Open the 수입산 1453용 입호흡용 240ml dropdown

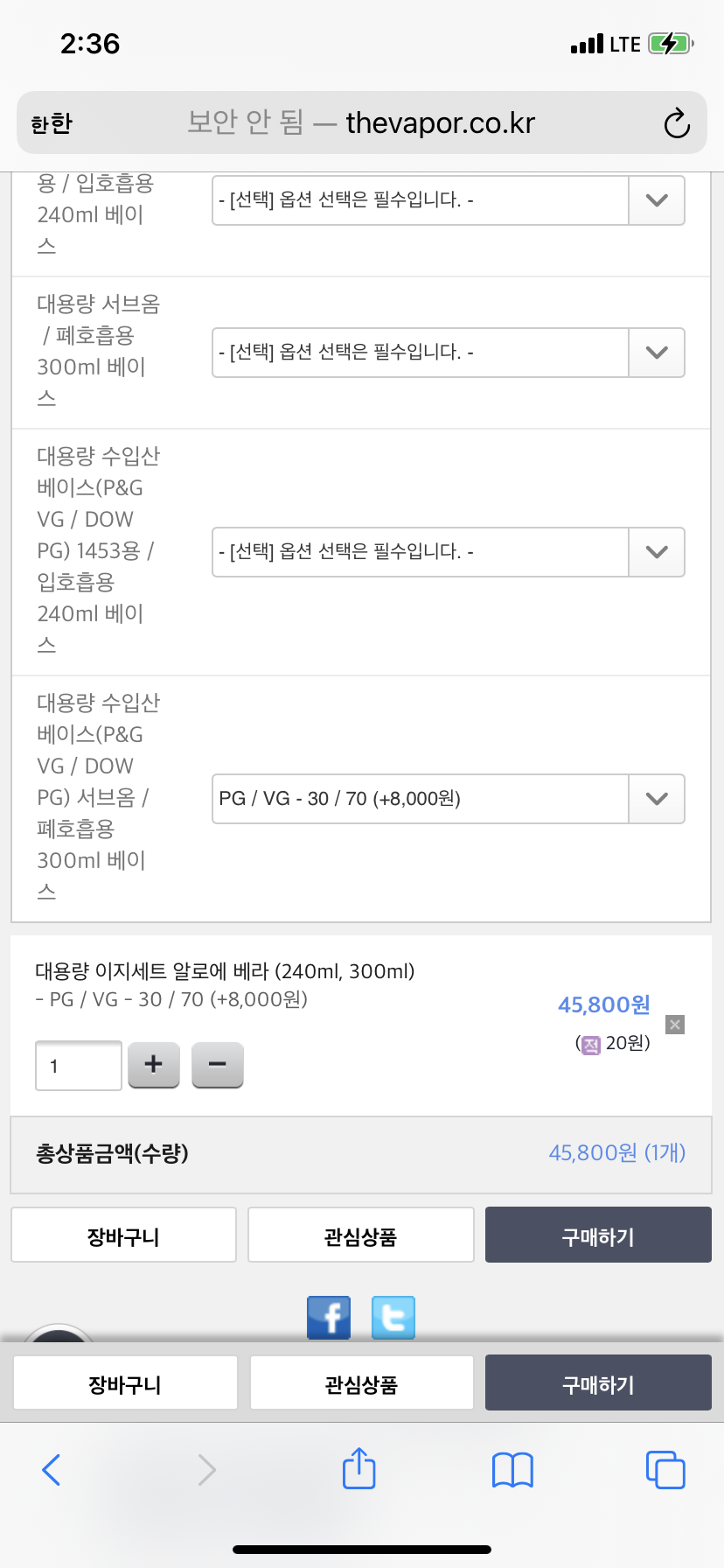tap(449, 552)
